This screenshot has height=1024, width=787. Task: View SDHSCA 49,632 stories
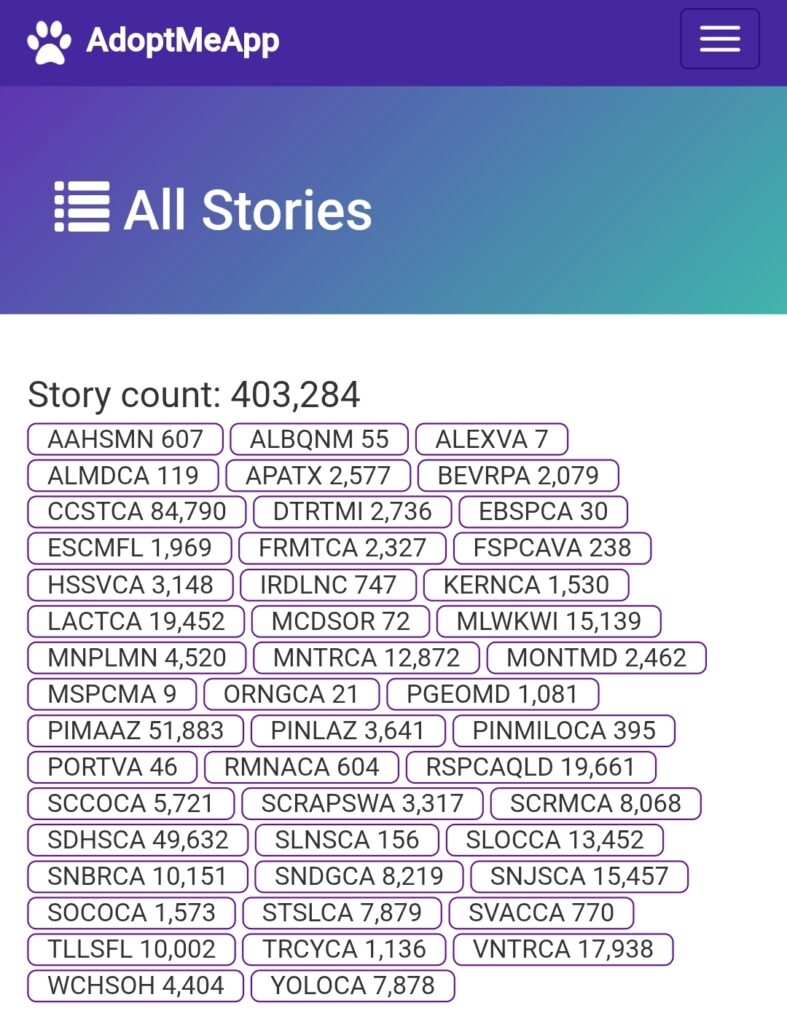click(138, 840)
